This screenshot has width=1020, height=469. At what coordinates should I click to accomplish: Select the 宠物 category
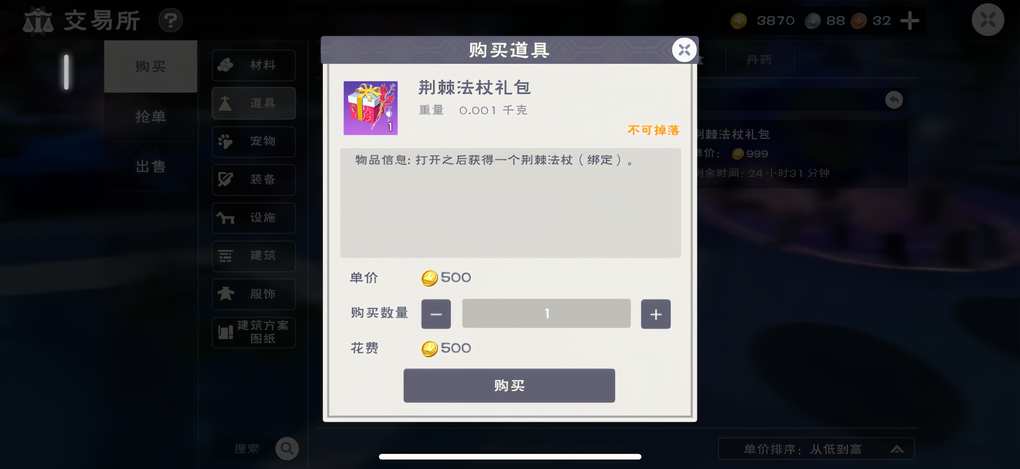(253, 141)
